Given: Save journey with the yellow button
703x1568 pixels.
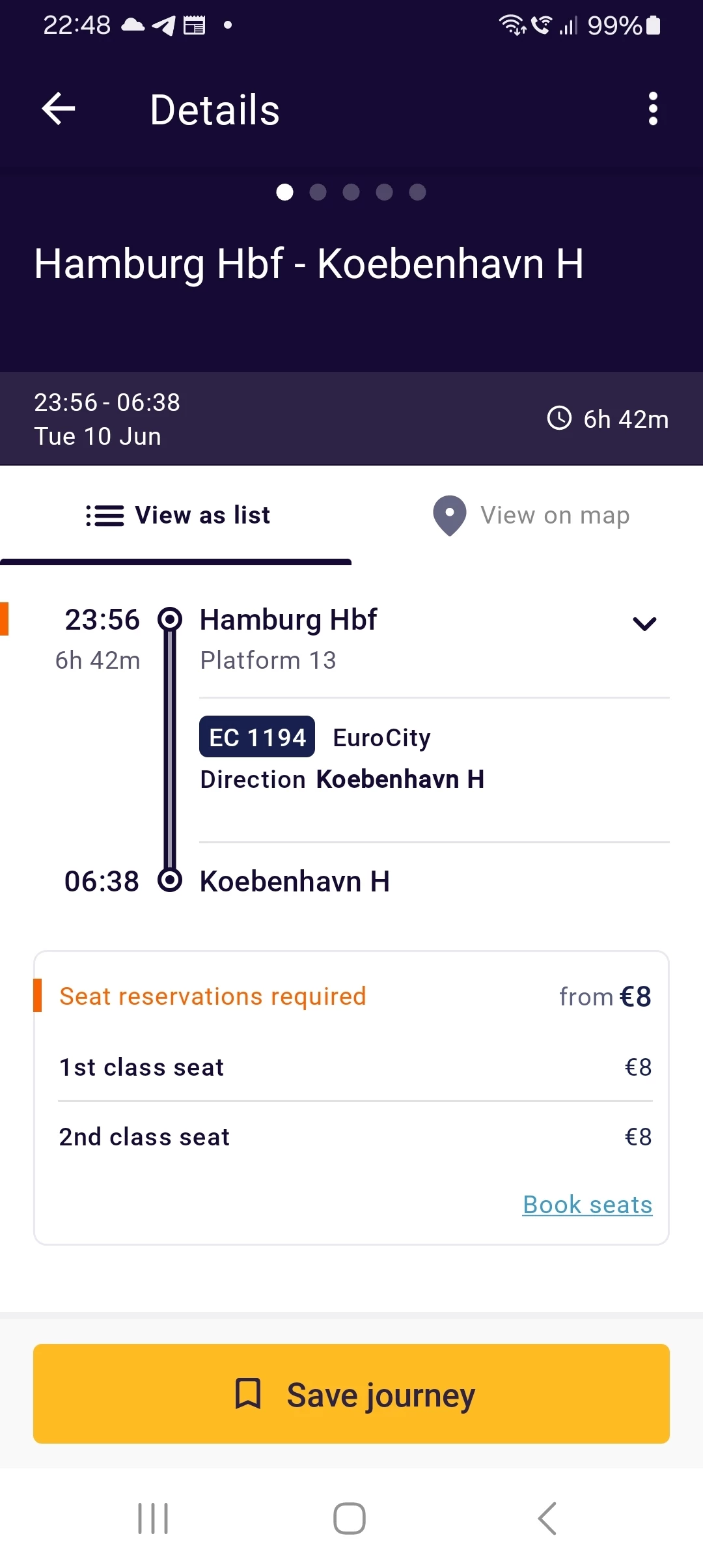Looking at the screenshot, I should (351, 1394).
